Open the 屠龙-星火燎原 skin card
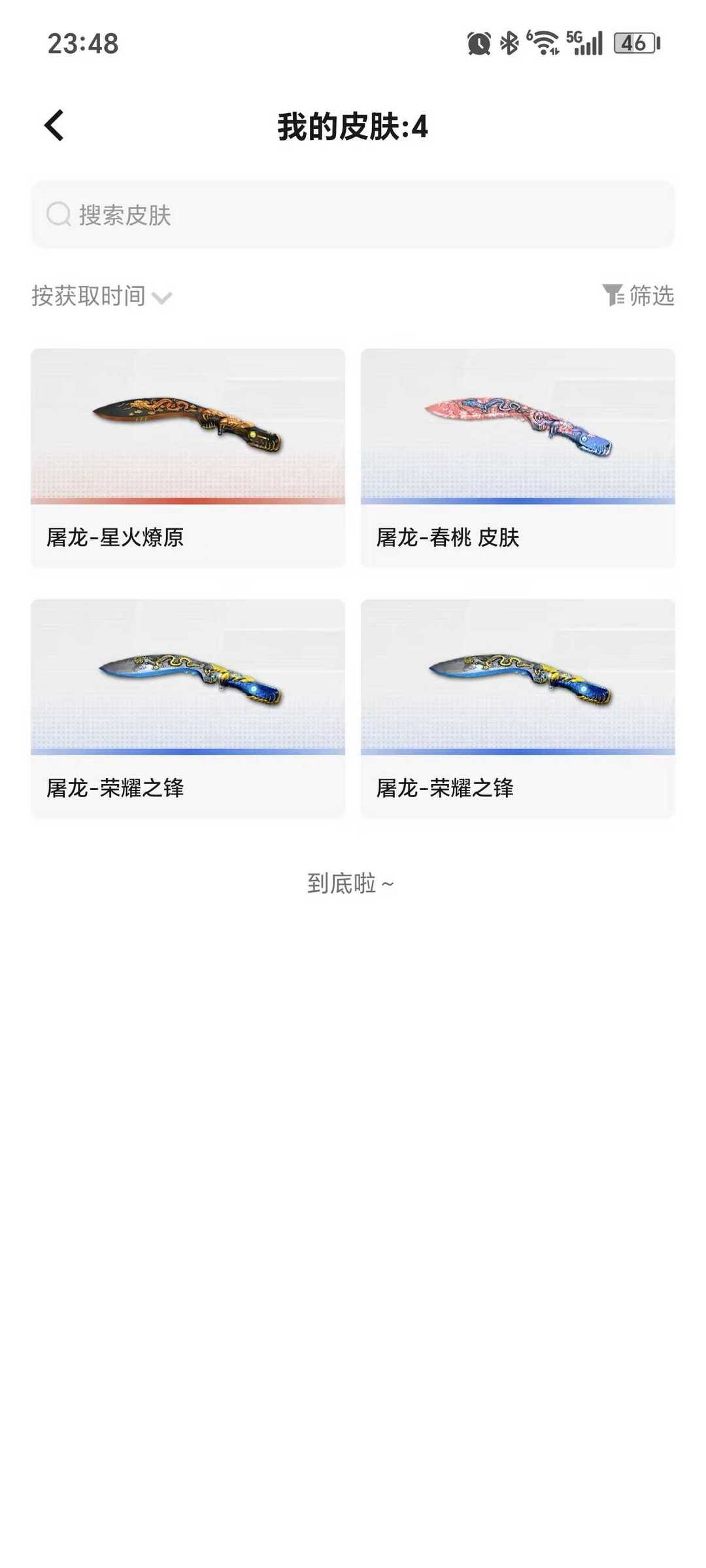The width and height of the screenshot is (706, 1568). pos(188,458)
